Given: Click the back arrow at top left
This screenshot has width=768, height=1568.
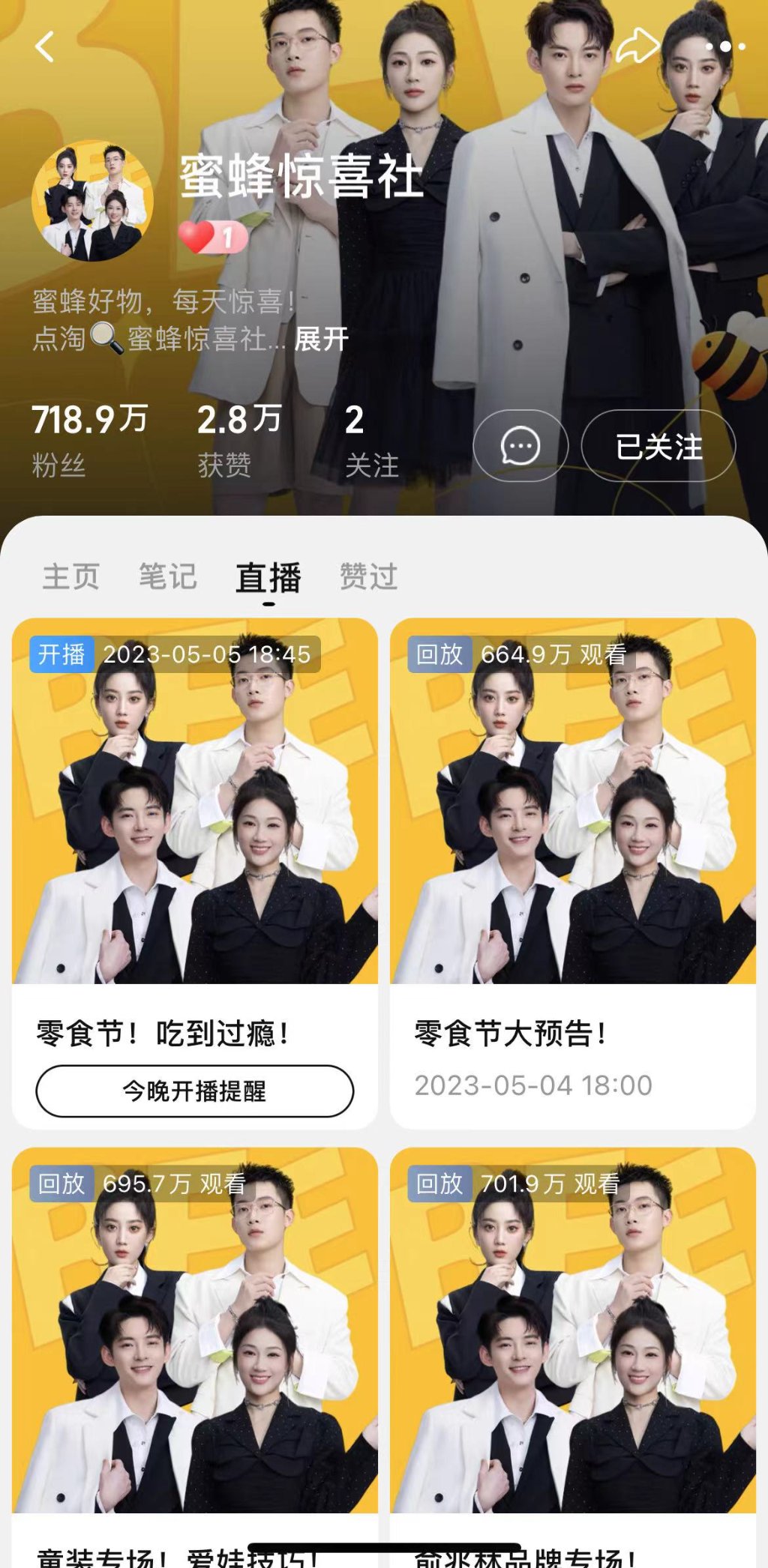Looking at the screenshot, I should (46, 46).
